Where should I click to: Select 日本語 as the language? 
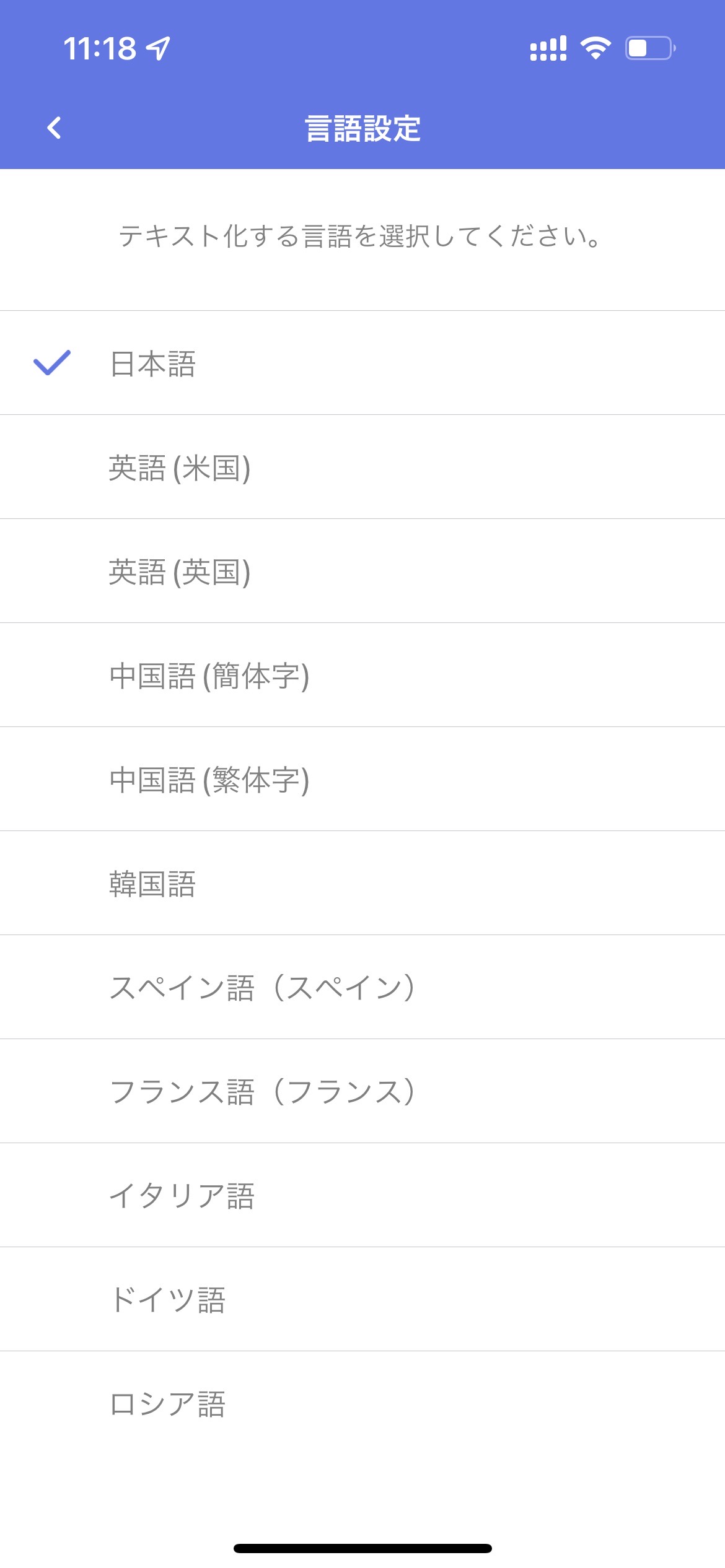[362, 363]
